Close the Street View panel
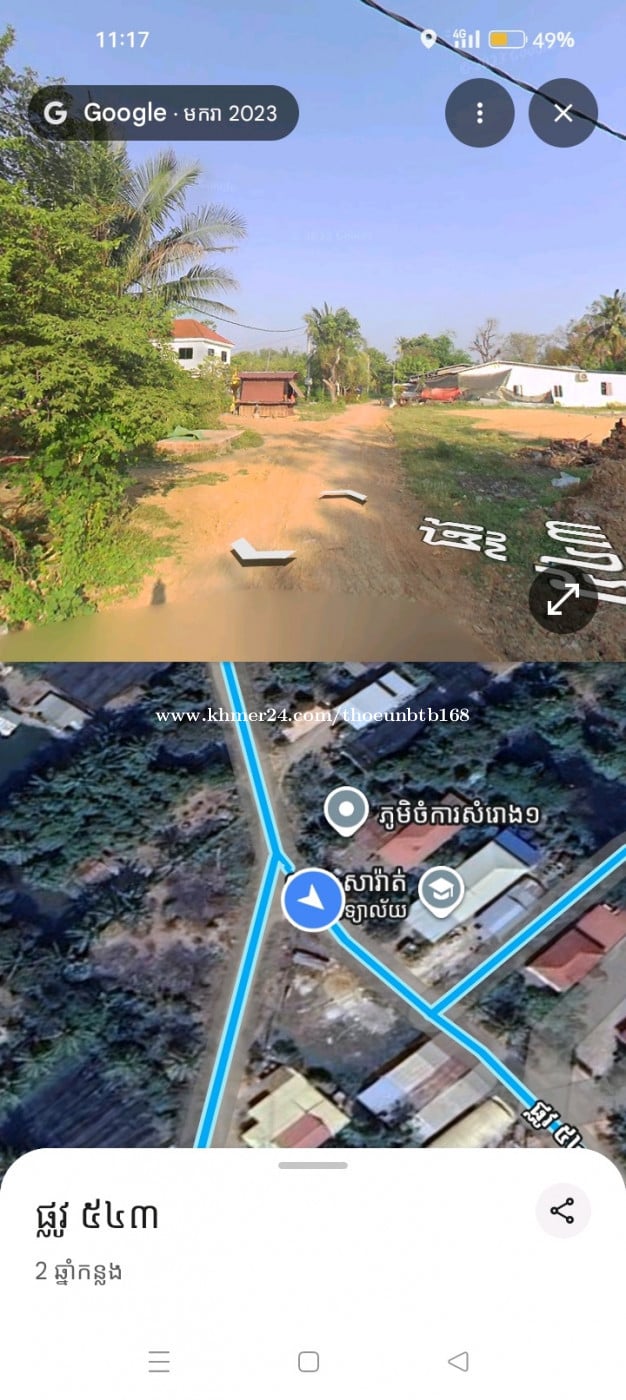This screenshot has width=626, height=1400. [563, 113]
